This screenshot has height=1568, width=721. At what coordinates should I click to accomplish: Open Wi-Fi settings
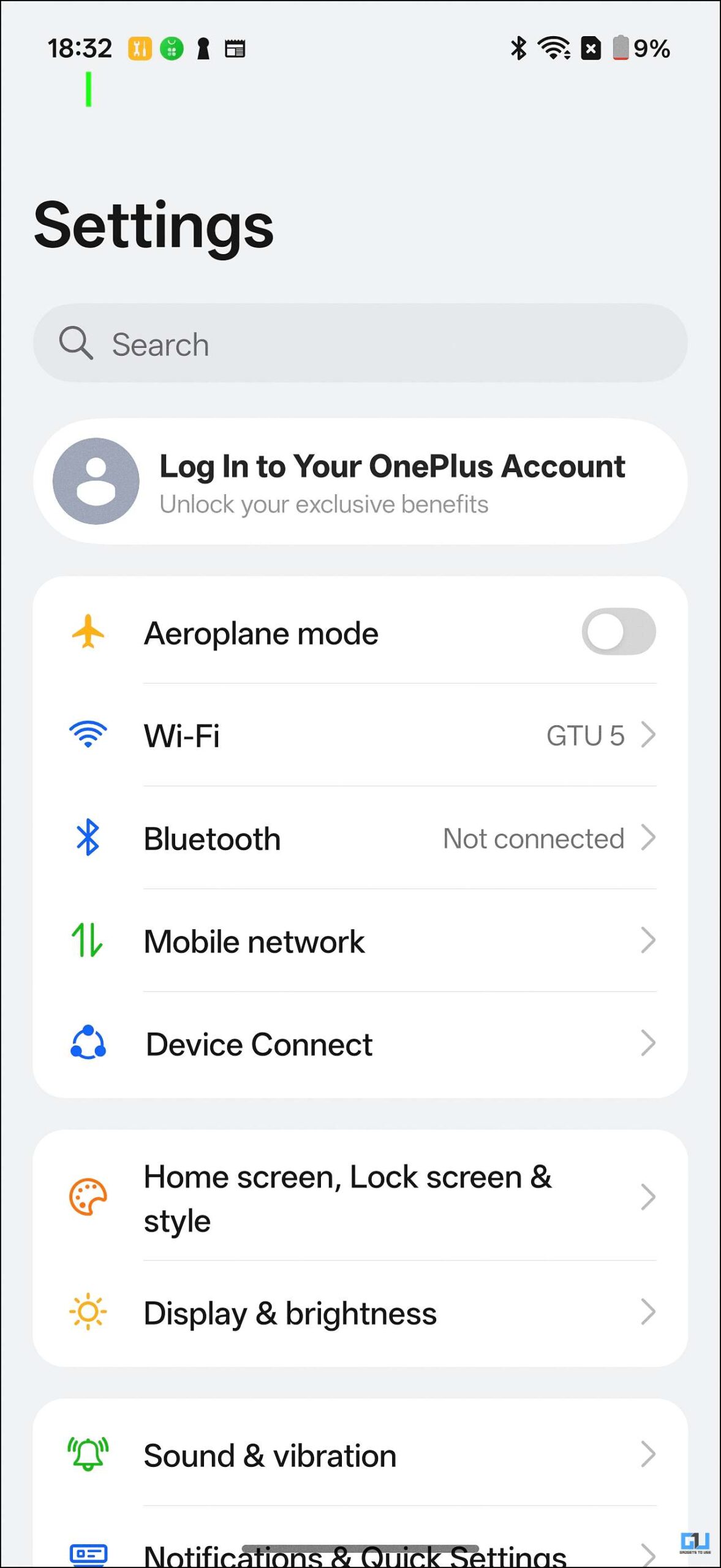(x=360, y=735)
